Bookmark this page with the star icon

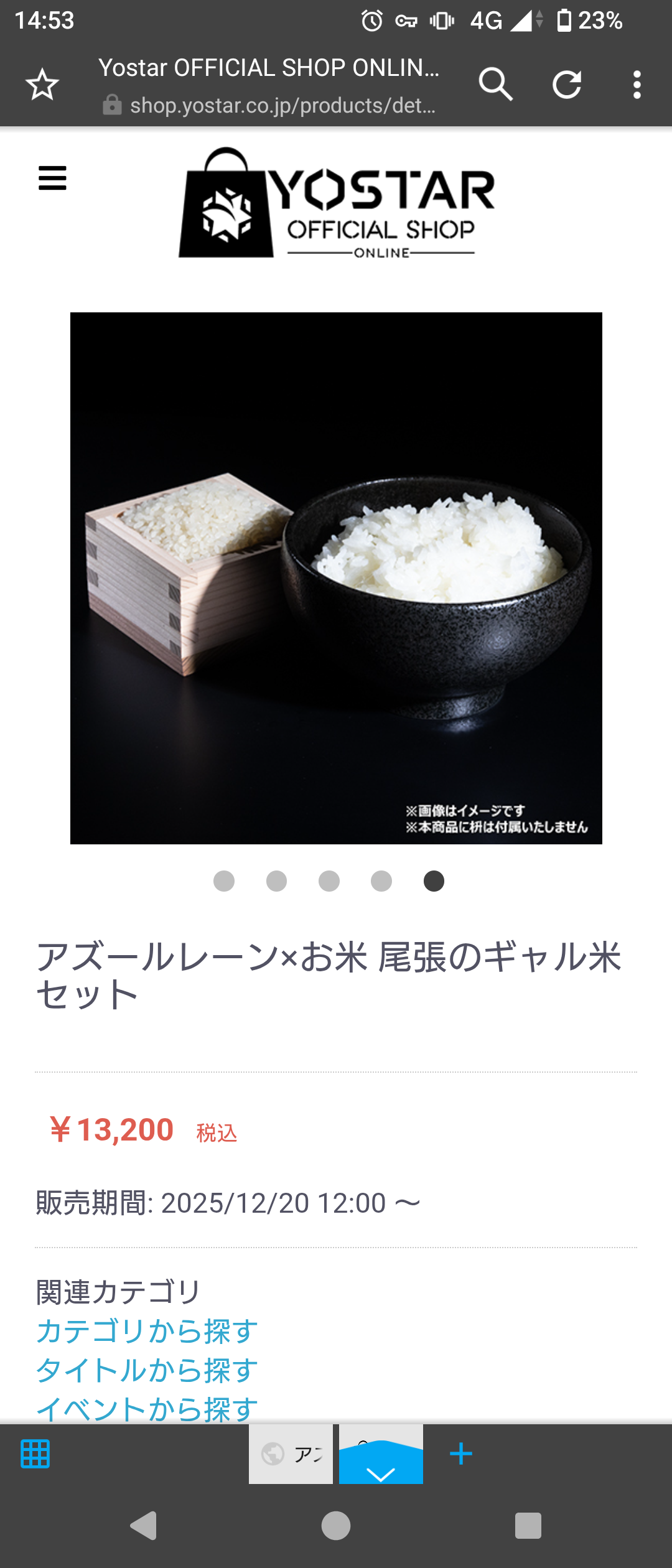[x=42, y=85]
